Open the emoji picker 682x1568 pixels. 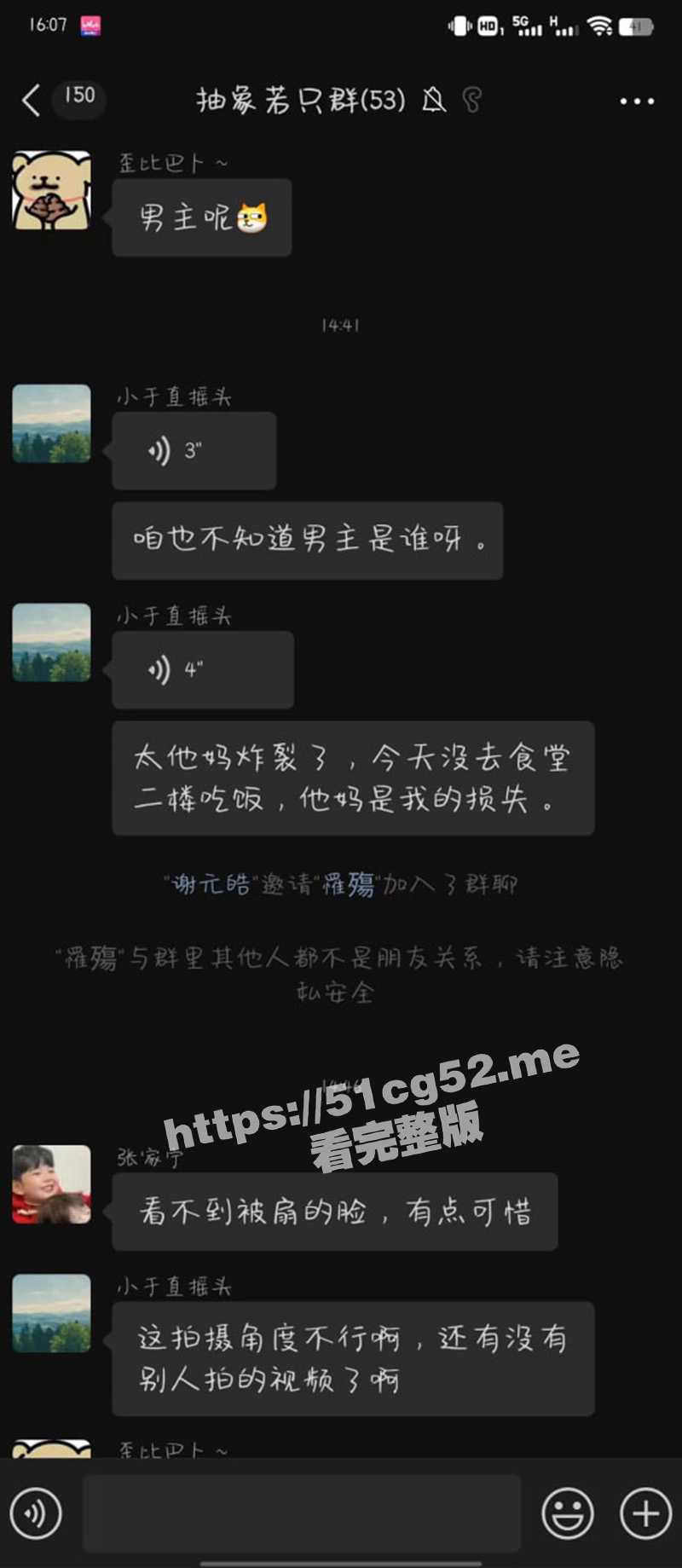567,1513
